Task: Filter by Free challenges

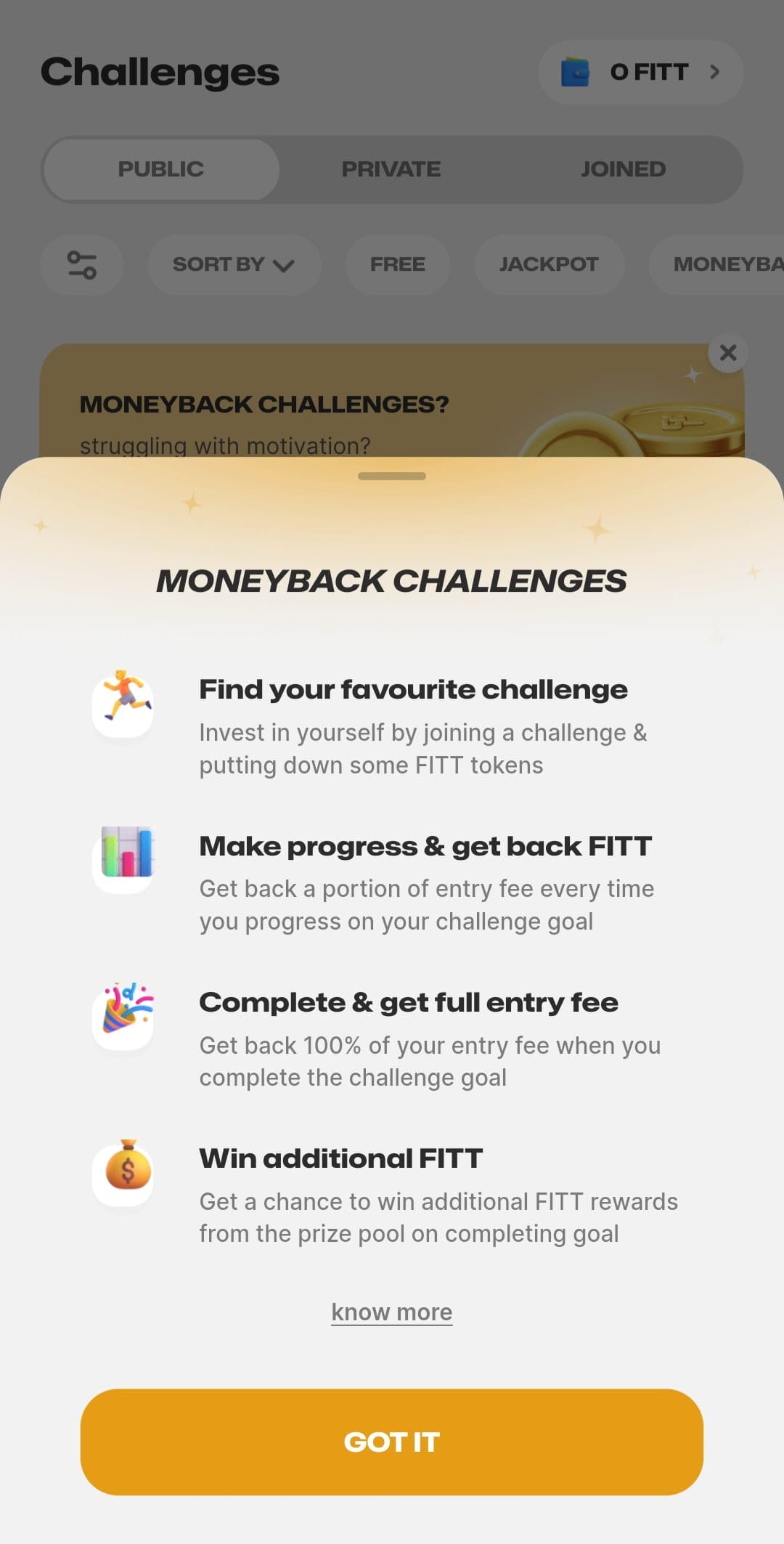Action: click(x=398, y=264)
